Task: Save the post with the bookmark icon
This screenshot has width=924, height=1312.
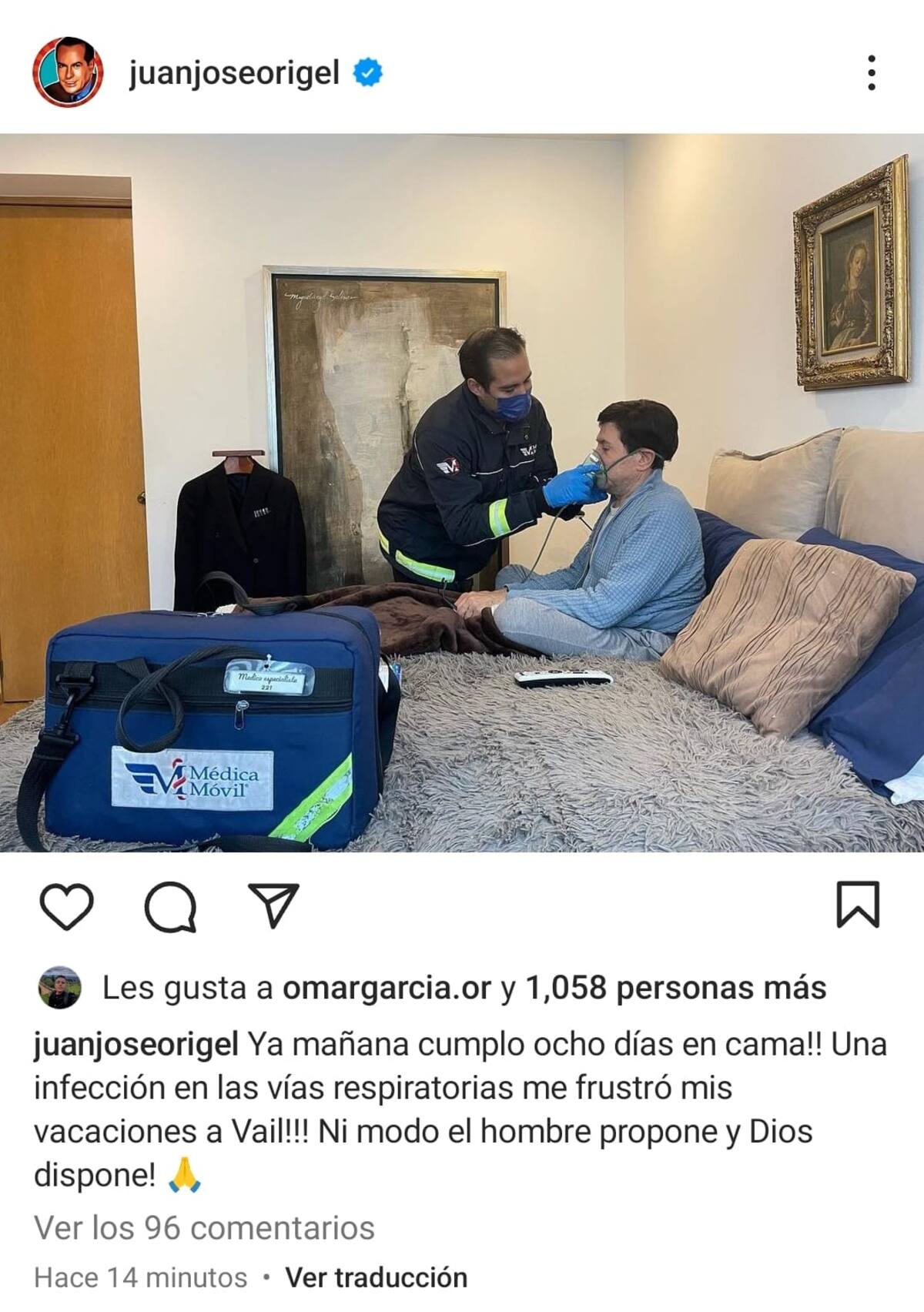Action: click(857, 905)
